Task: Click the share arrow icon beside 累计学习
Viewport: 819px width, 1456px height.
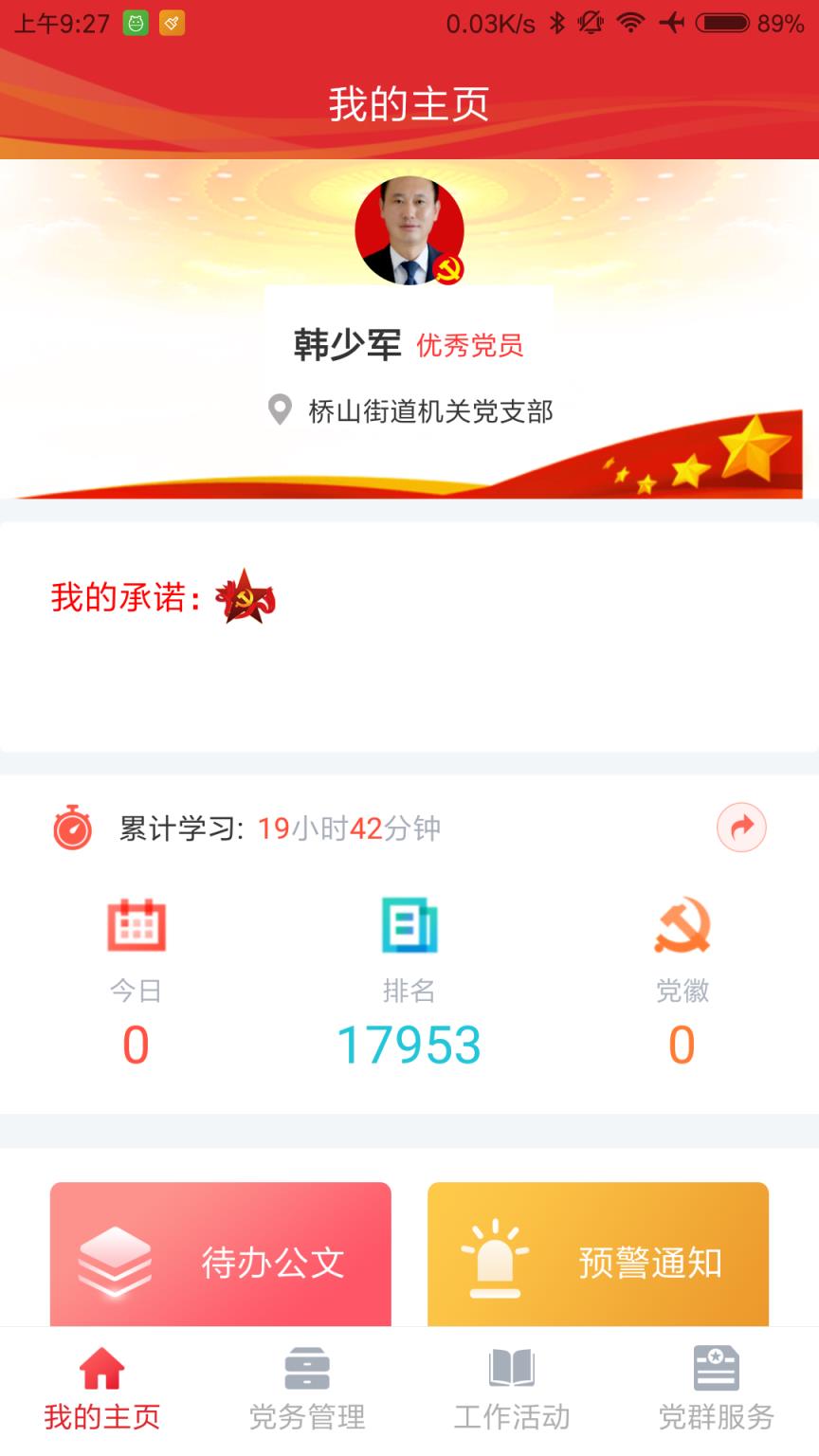Action: [742, 827]
